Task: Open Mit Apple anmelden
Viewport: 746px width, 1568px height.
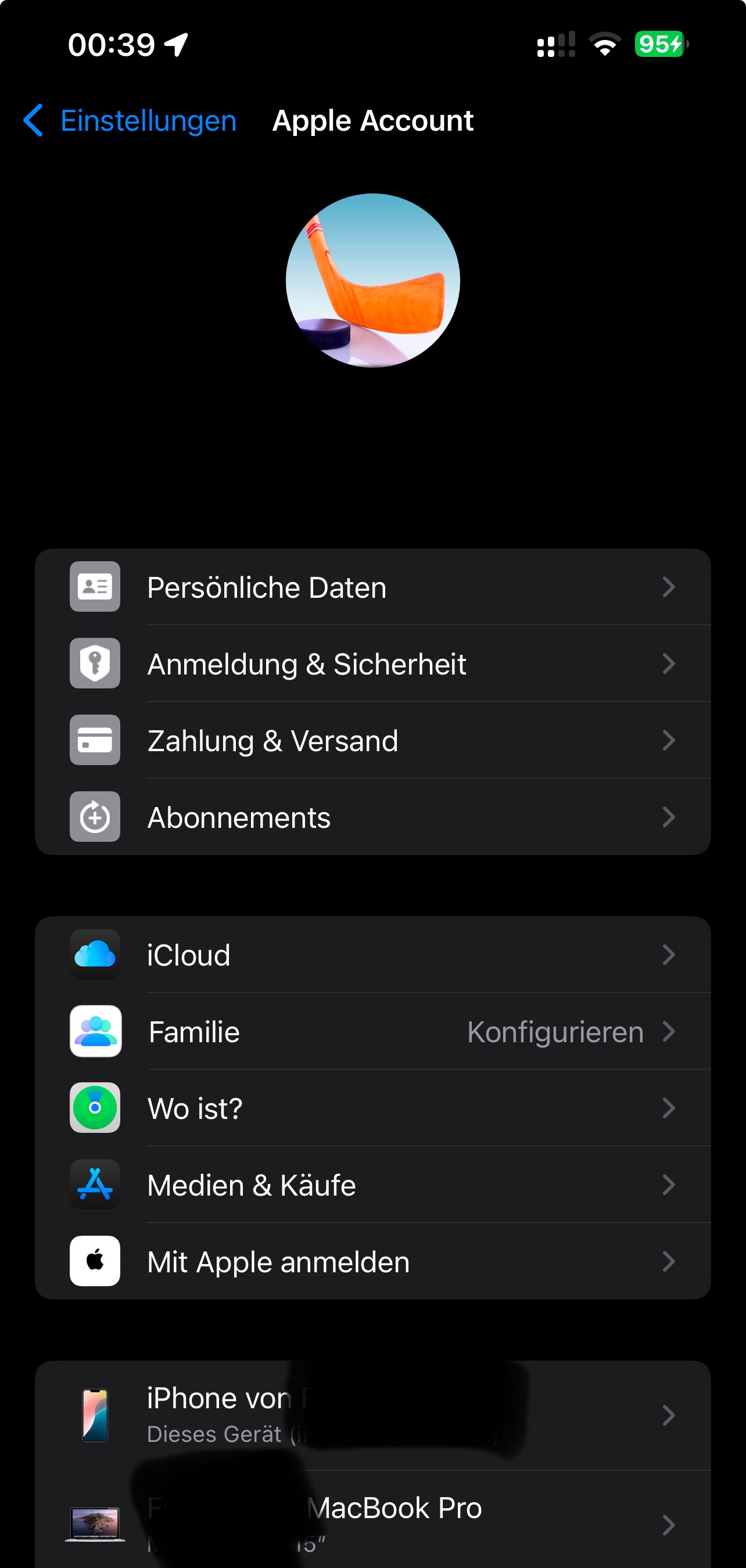Action: (x=372, y=1262)
